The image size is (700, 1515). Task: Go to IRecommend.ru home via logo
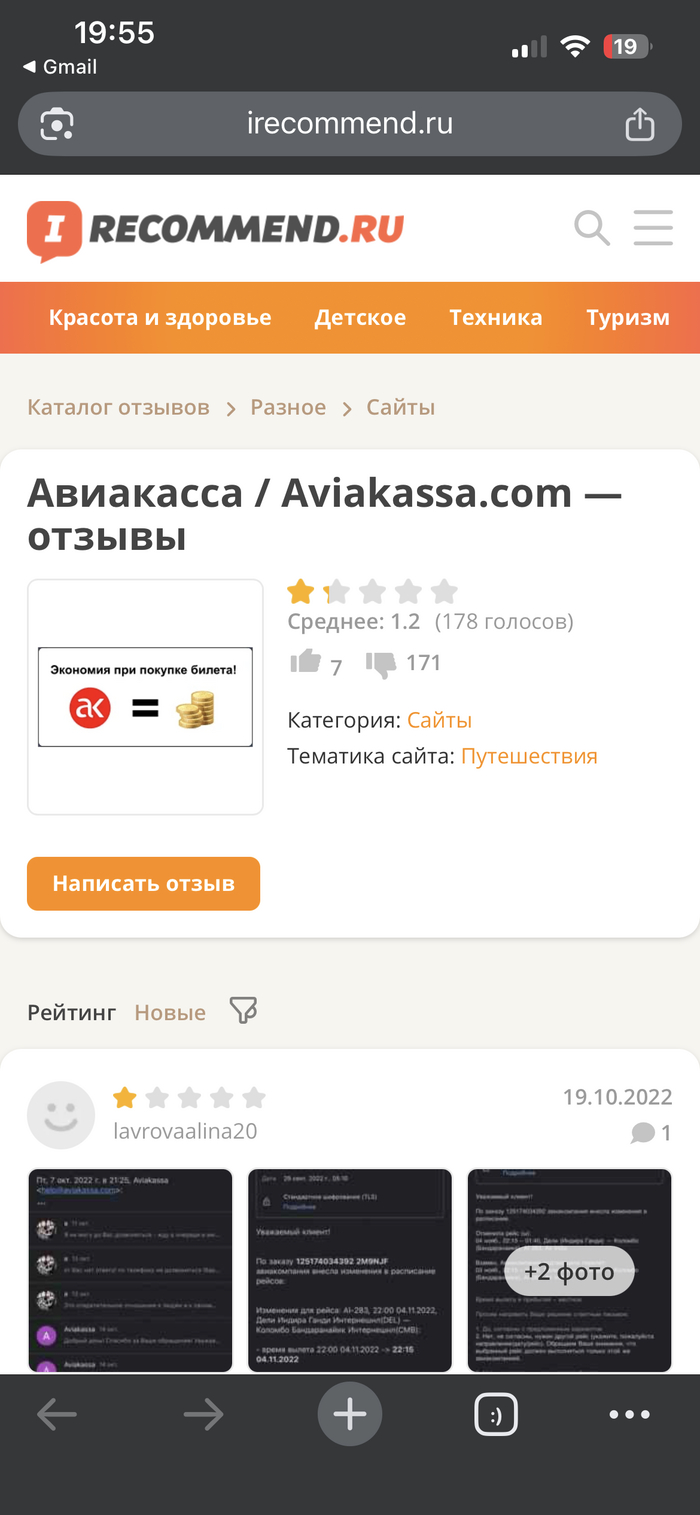215,230
